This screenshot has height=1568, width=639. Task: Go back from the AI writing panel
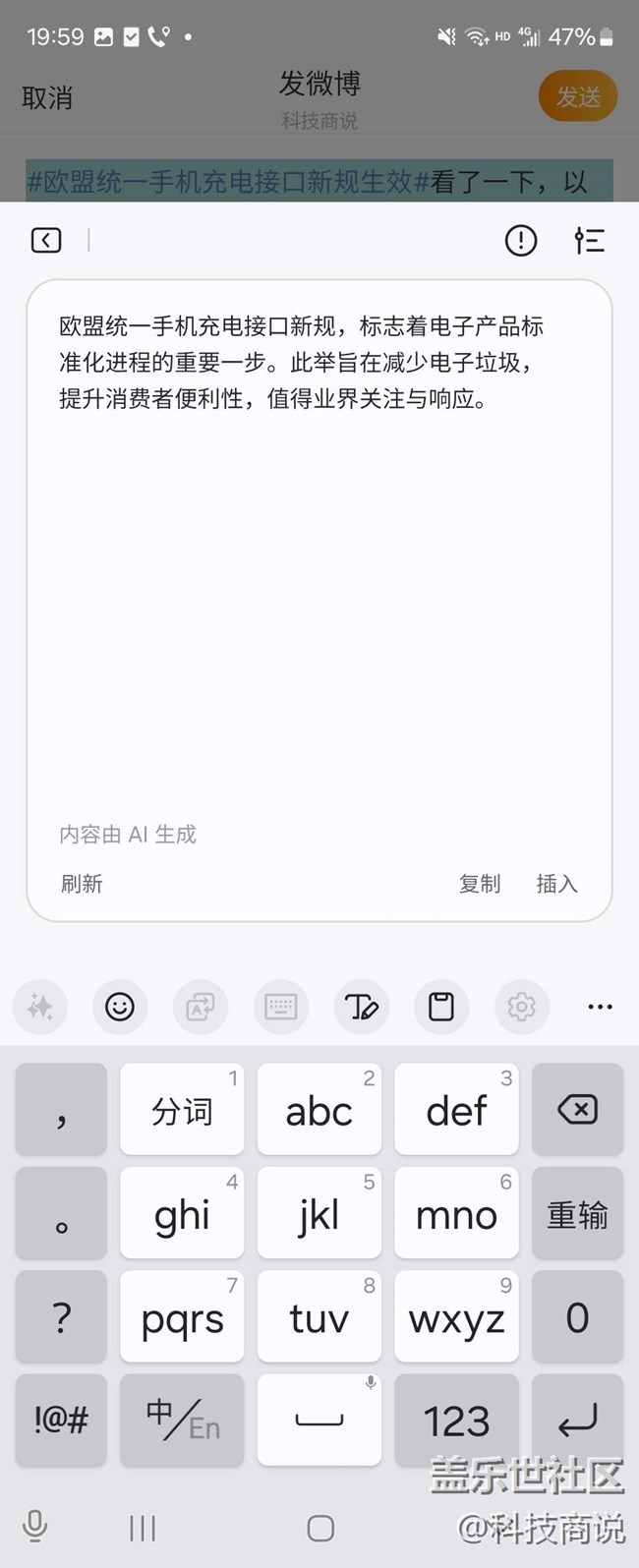(x=46, y=240)
